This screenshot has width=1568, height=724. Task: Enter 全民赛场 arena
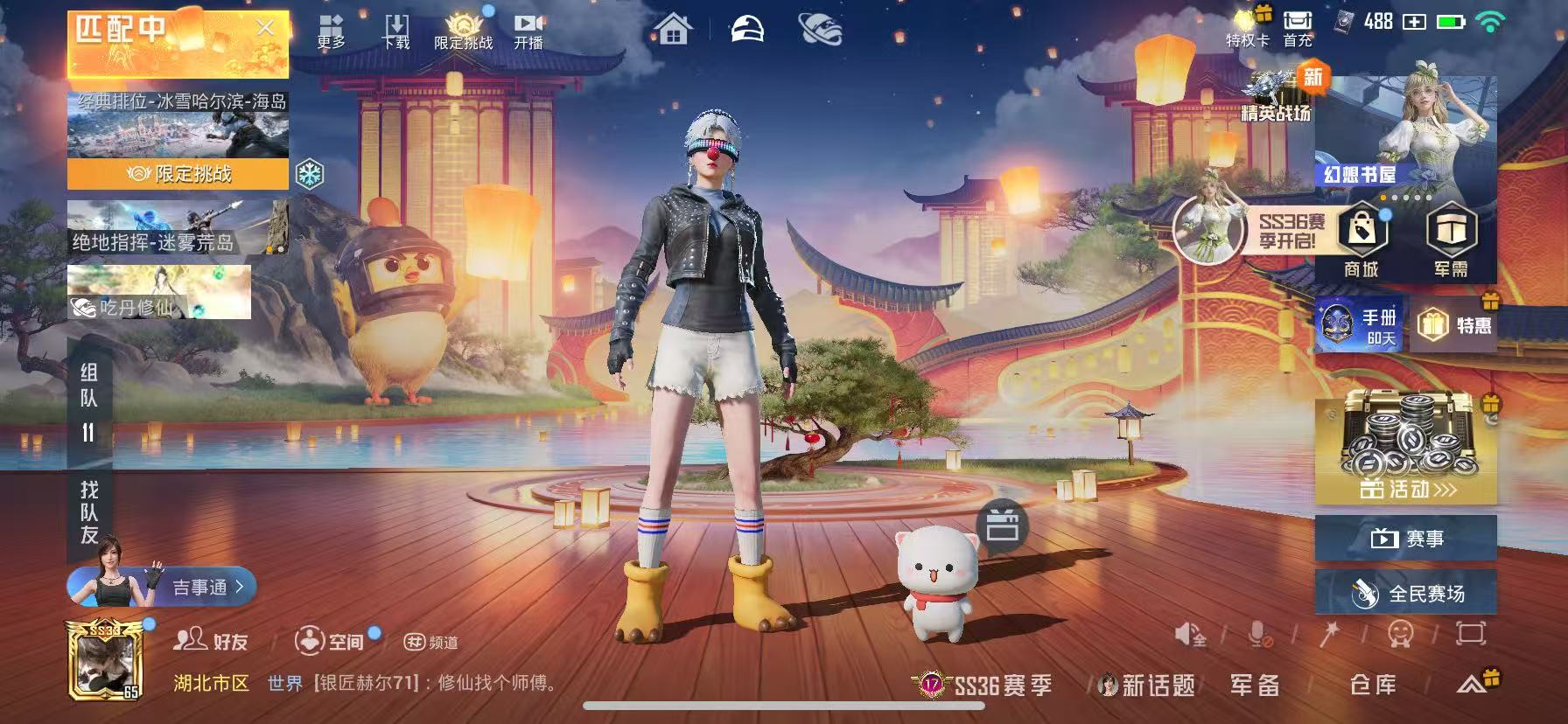(1406, 594)
